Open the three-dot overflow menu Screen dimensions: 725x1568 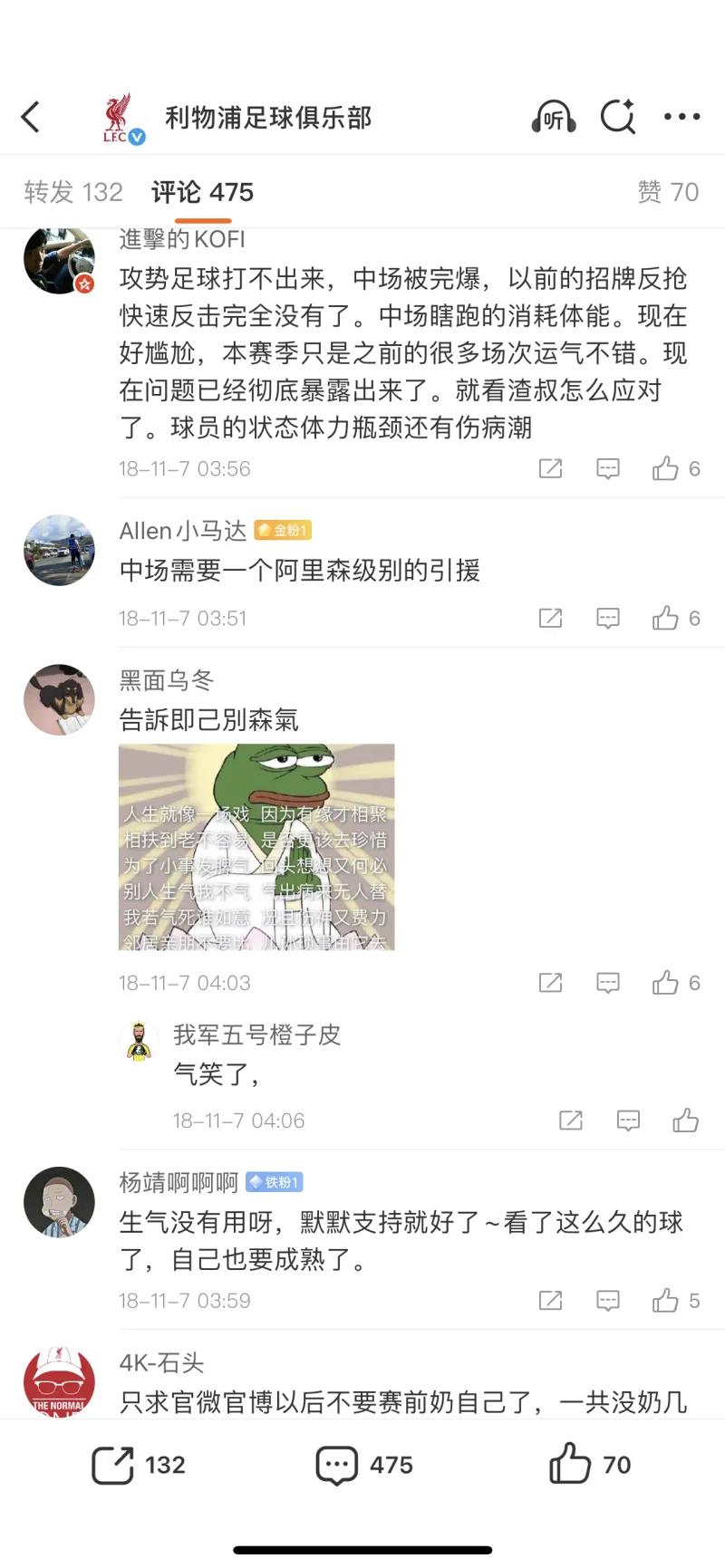pos(681,117)
